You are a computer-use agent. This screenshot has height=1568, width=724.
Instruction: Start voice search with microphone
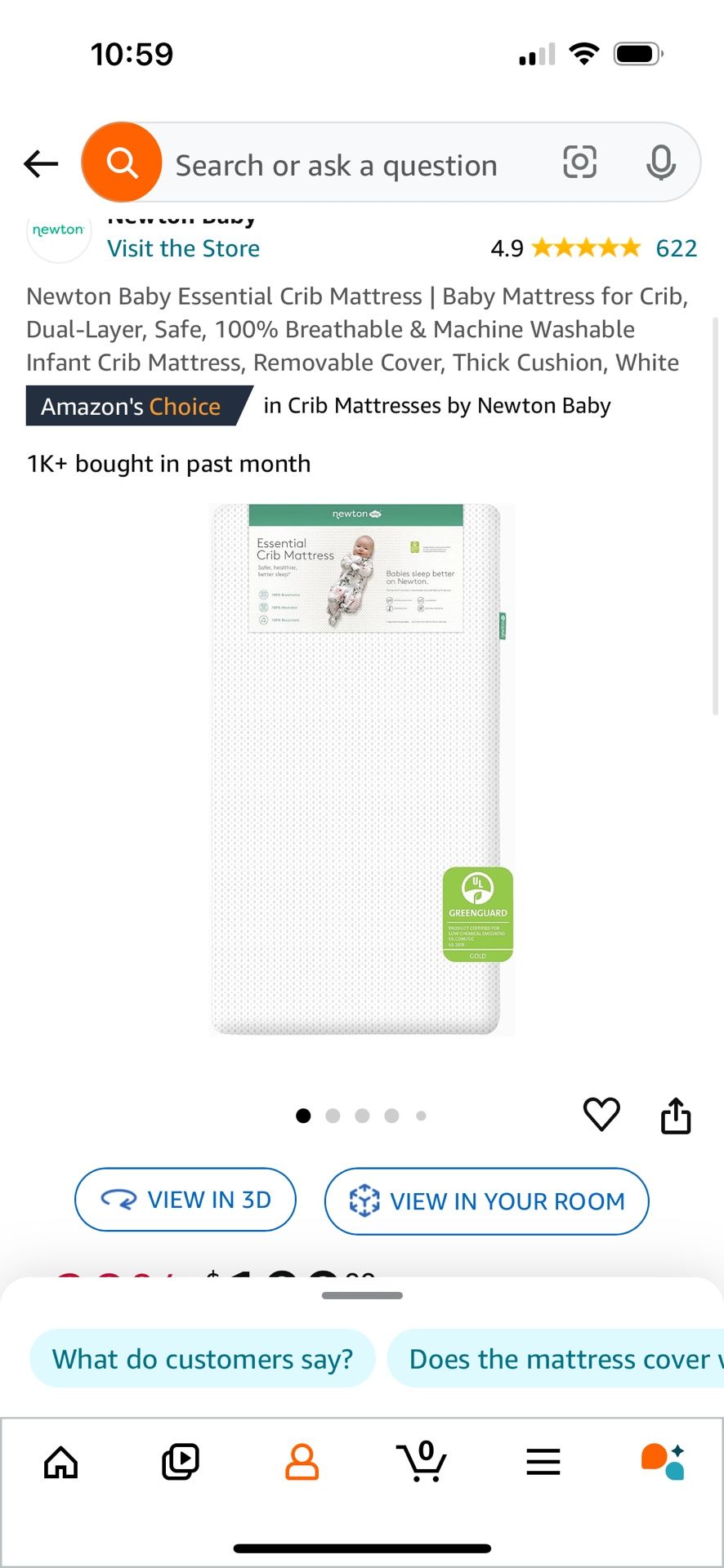click(660, 163)
